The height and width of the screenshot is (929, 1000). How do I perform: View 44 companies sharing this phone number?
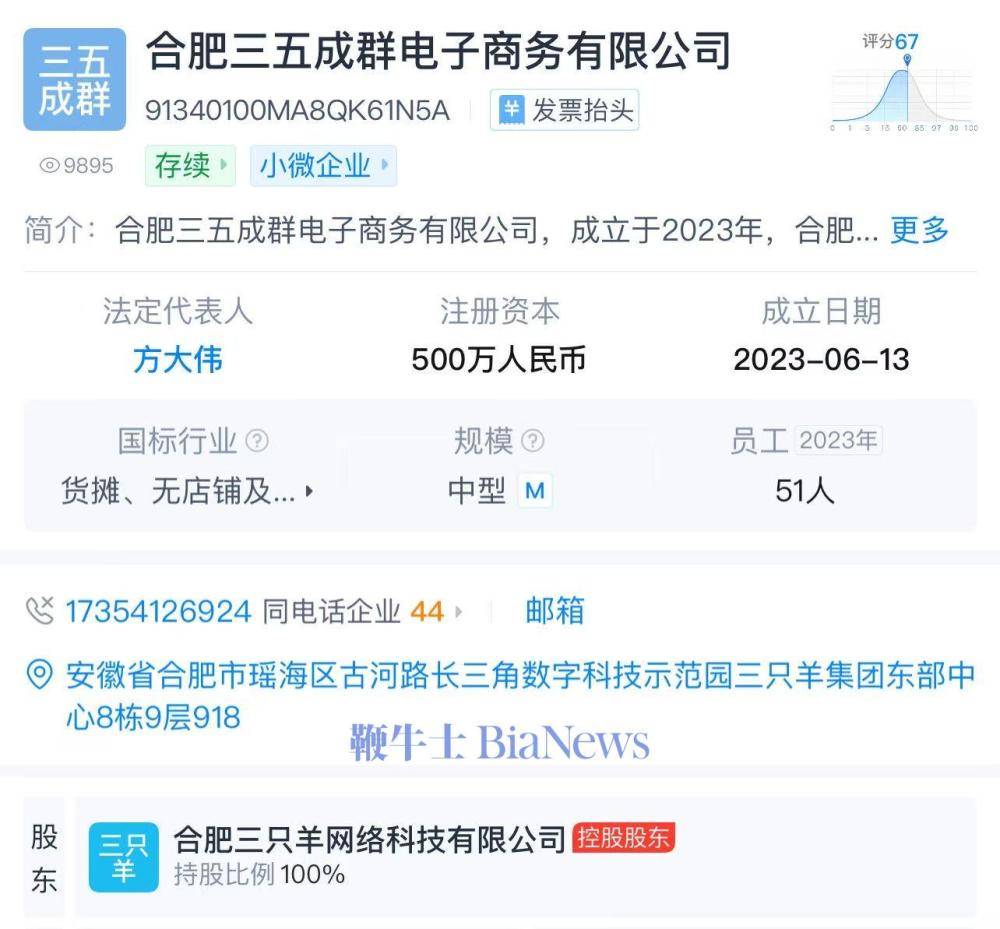point(430,611)
